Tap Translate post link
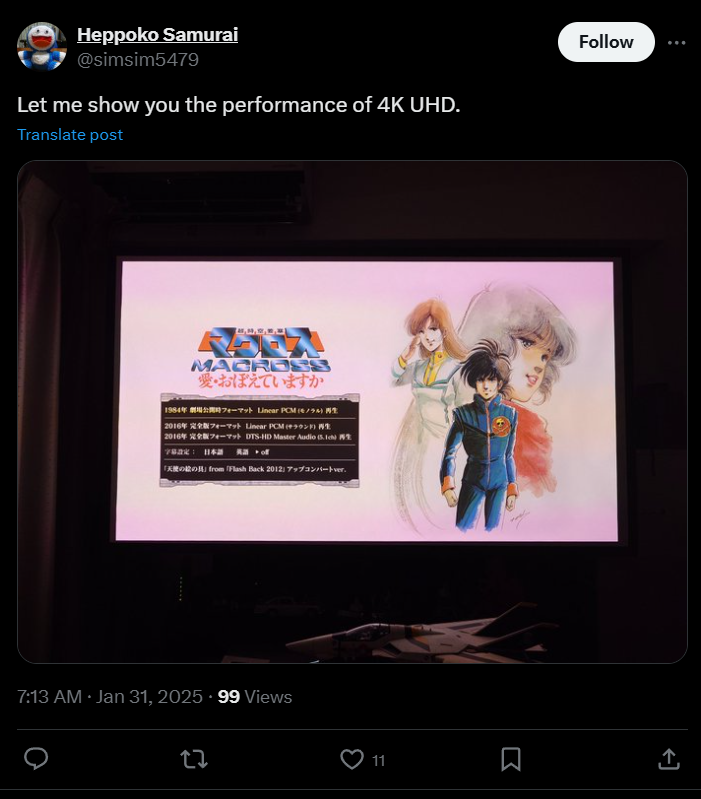This screenshot has width=701, height=799. (70, 134)
